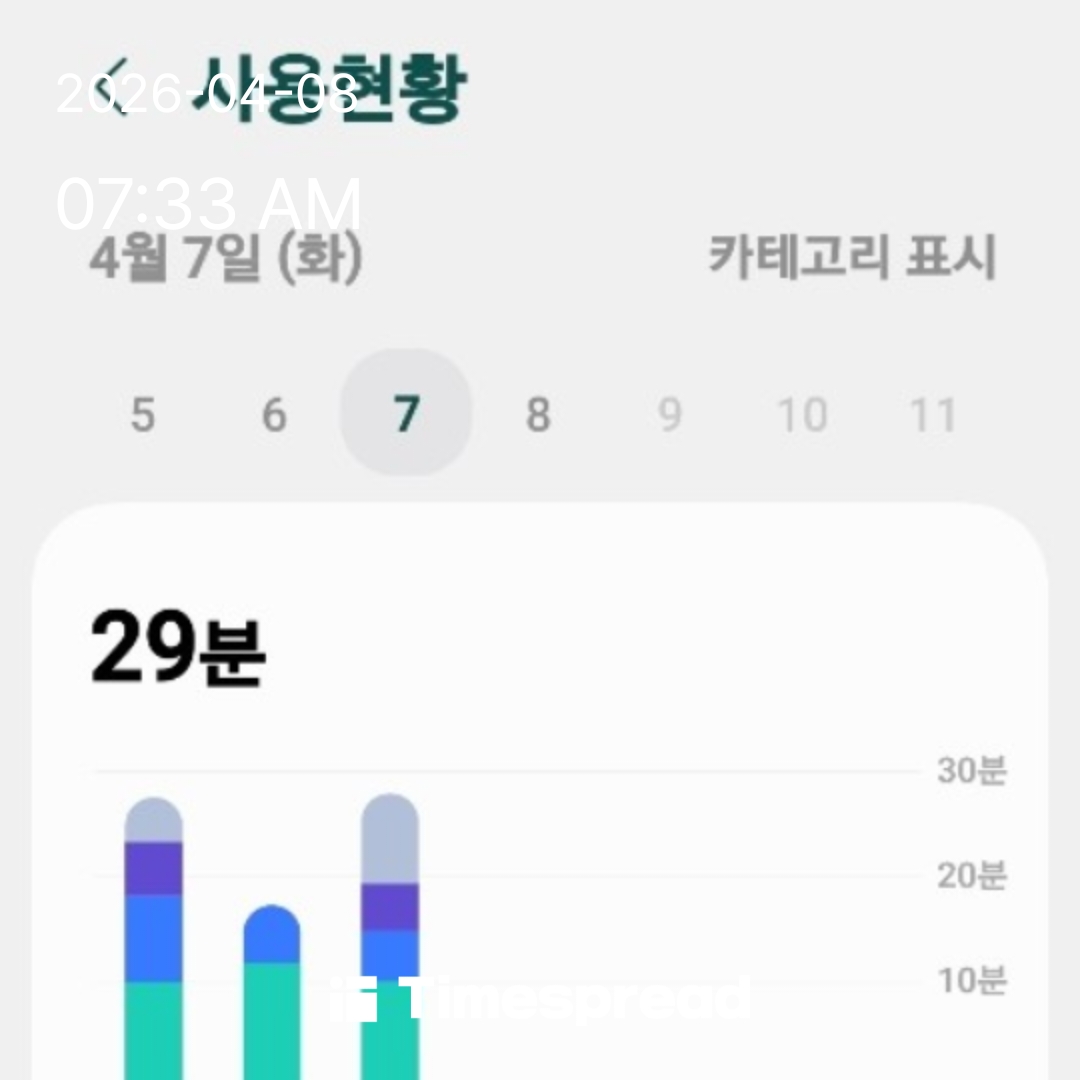1080x1080 pixels.
Task: Tap 카테고리 표시 to show categories
Action: point(852,257)
